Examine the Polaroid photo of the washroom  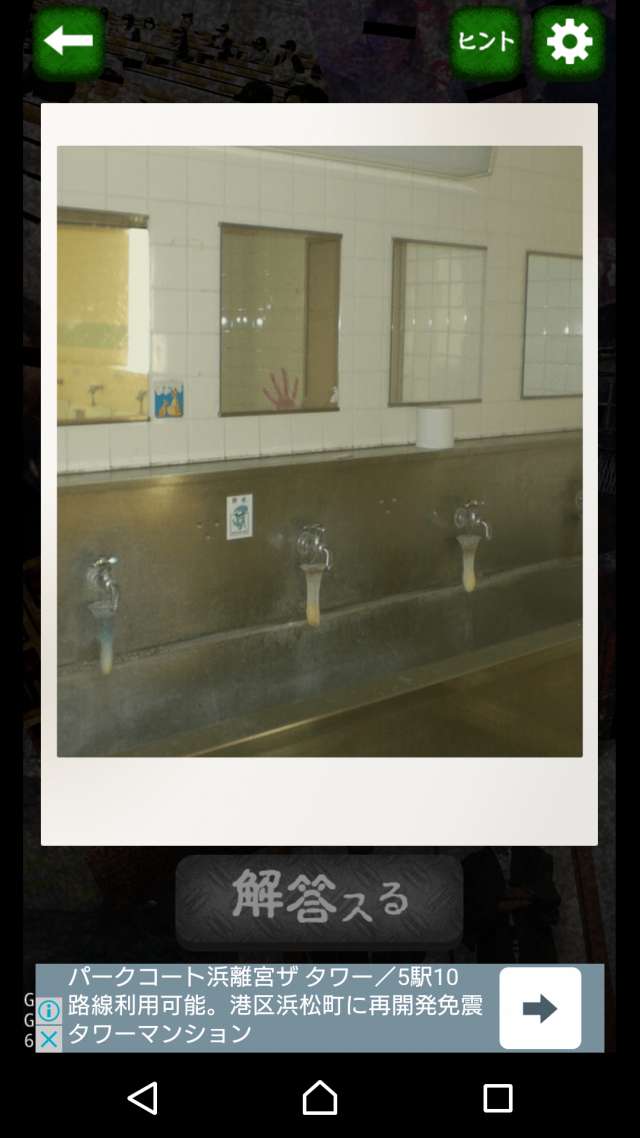(x=319, y=451)
